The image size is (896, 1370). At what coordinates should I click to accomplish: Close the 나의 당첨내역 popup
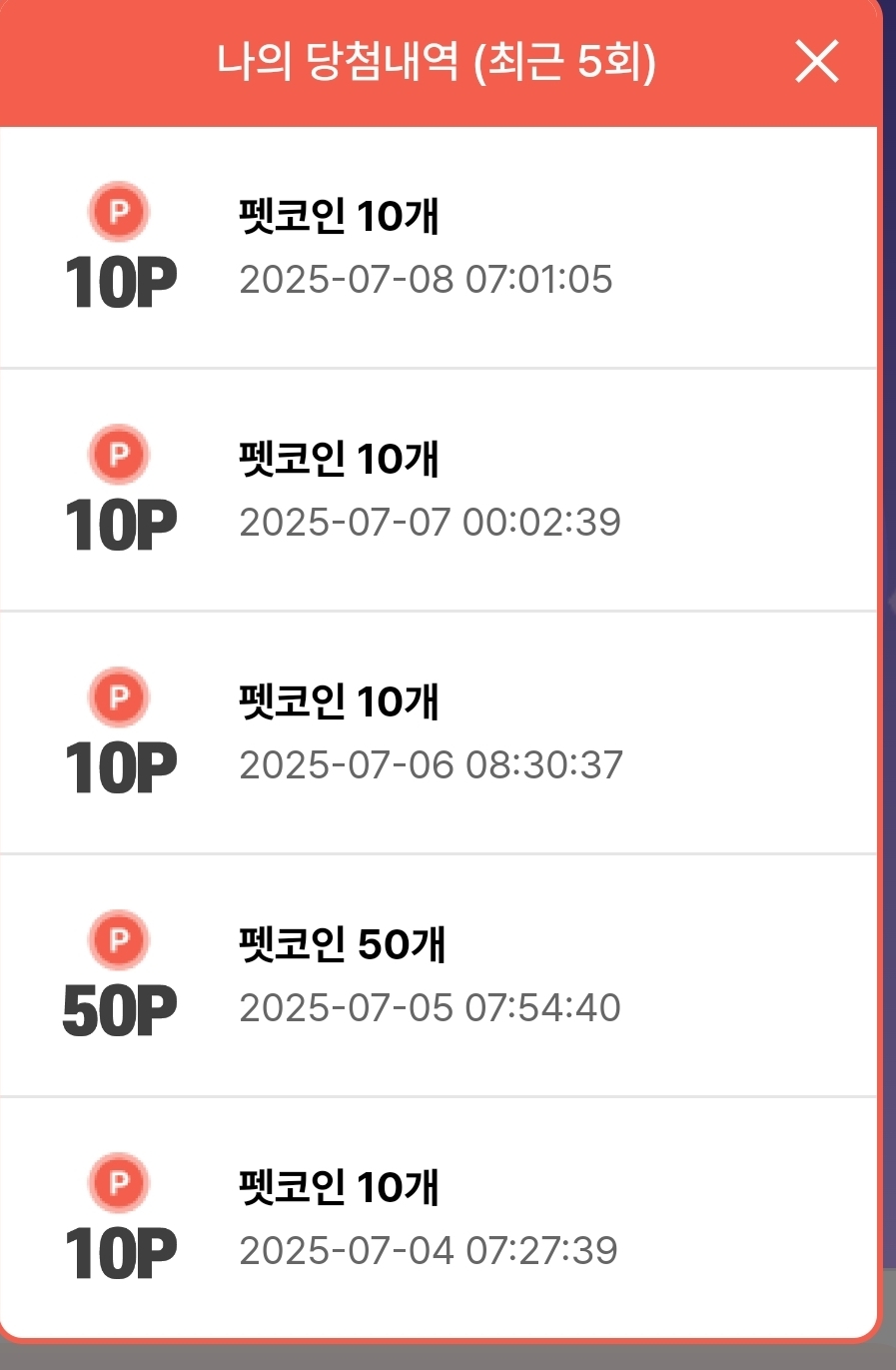(x=816, y=62)
